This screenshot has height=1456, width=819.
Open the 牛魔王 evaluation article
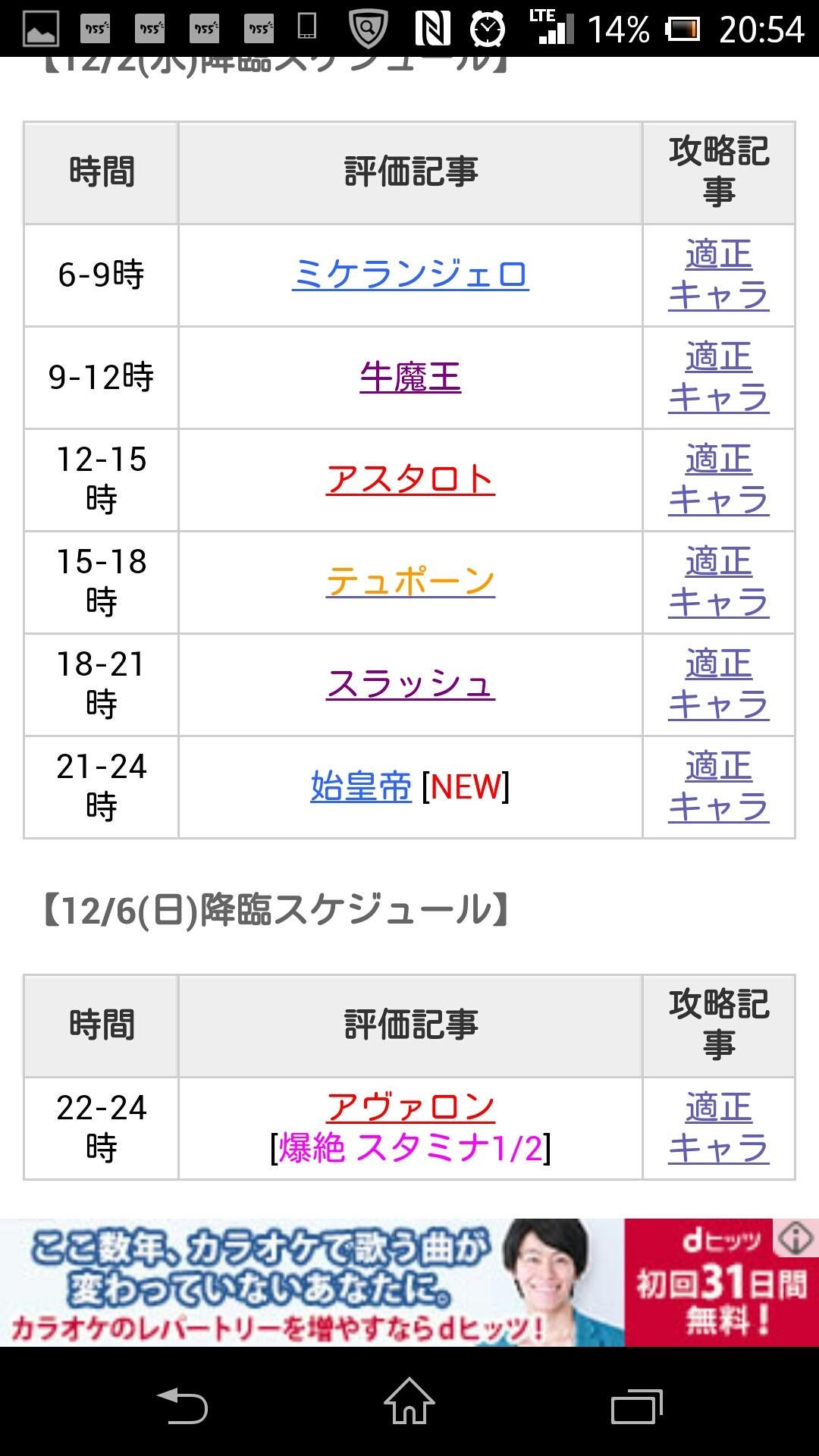click(410, 377)
